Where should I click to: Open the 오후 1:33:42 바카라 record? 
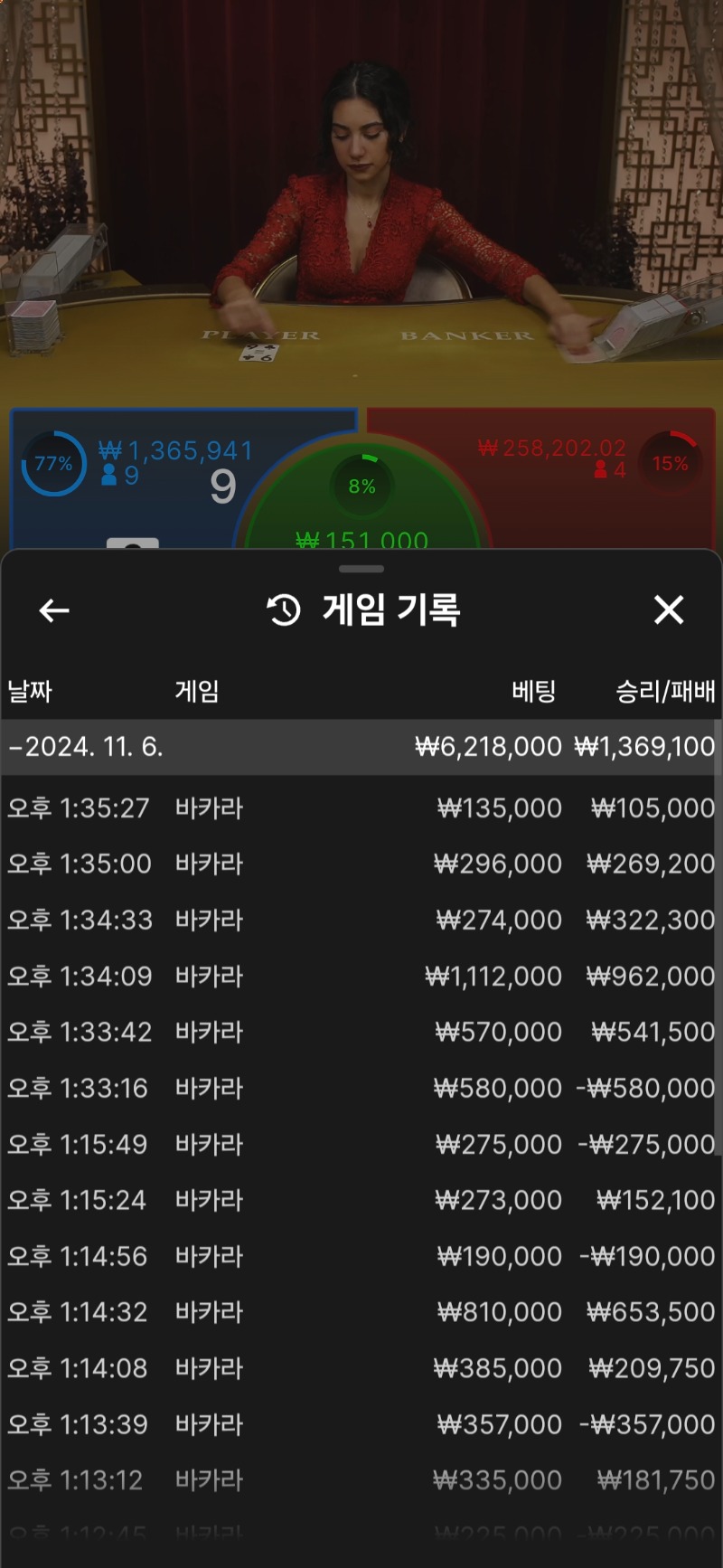360,1032
